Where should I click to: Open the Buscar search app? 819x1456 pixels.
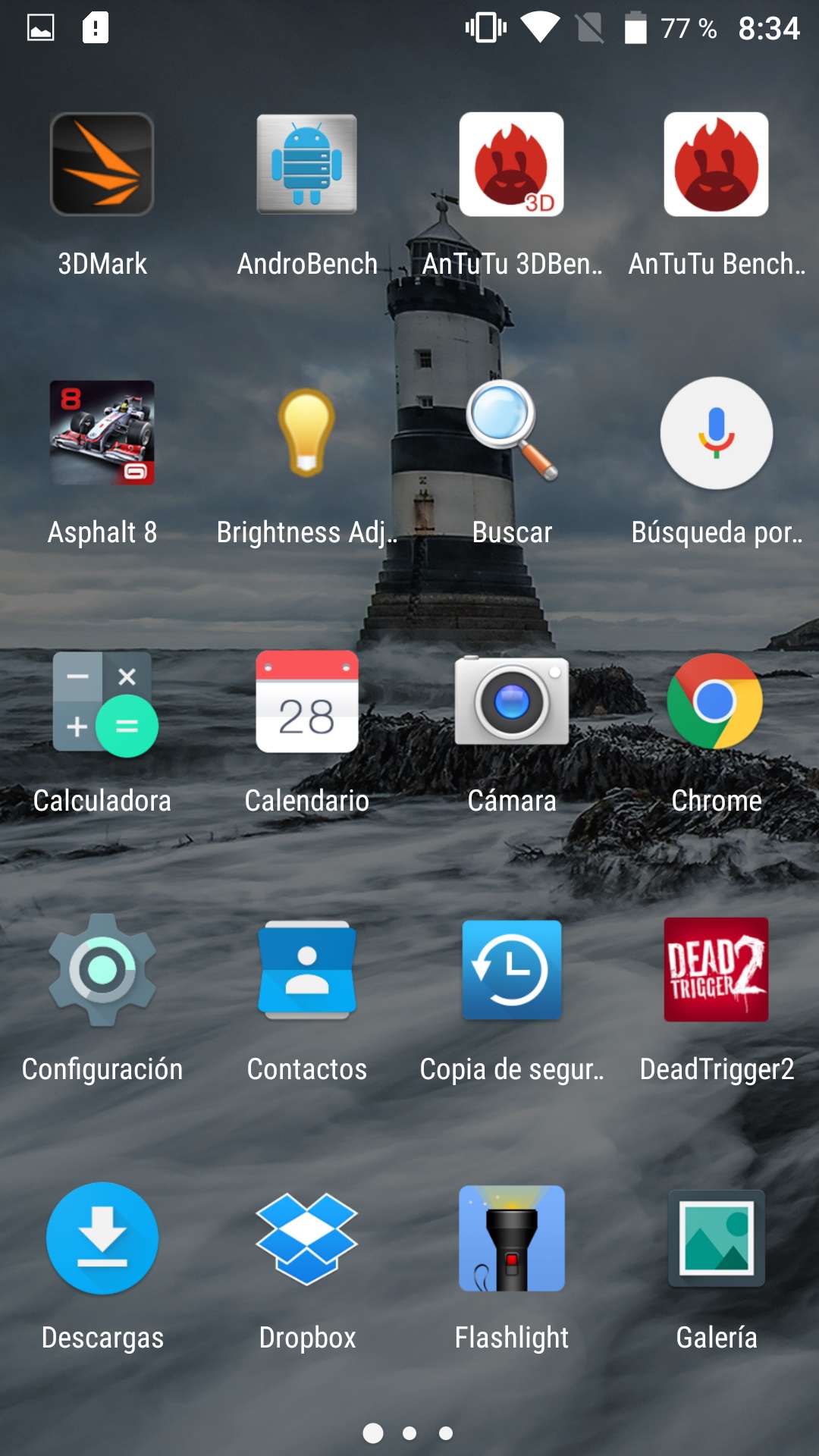pyautogui.click(x=512, y=433)
